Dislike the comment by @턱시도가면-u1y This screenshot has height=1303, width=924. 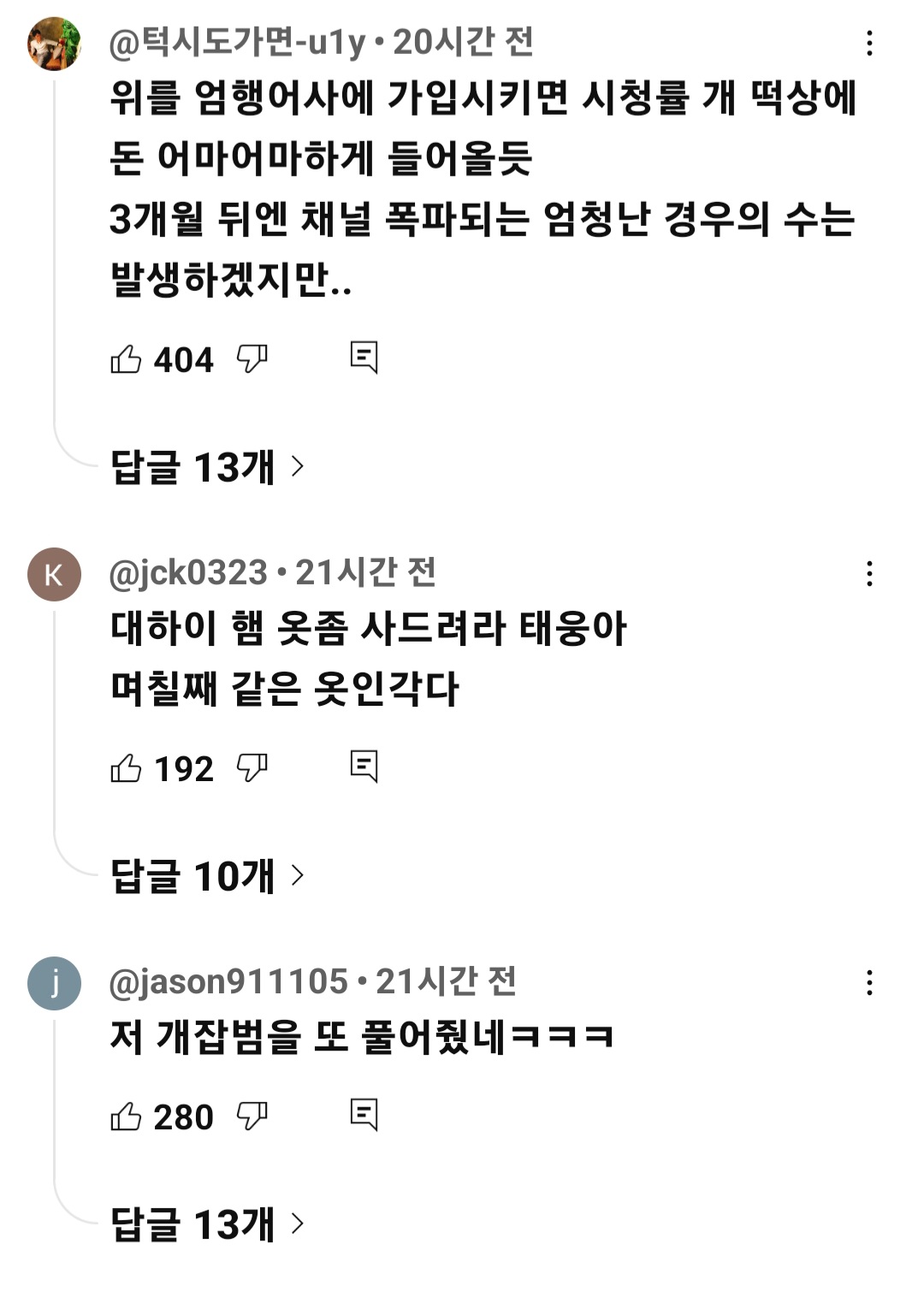[x=252, y=358]
